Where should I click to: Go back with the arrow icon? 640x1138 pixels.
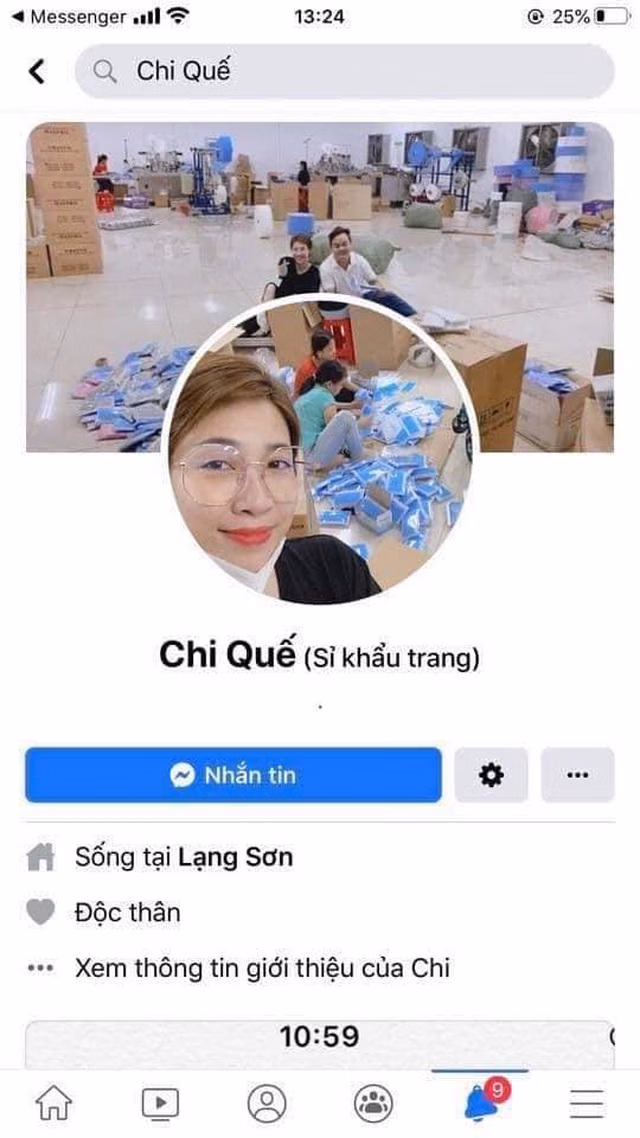tap(37, 71)
